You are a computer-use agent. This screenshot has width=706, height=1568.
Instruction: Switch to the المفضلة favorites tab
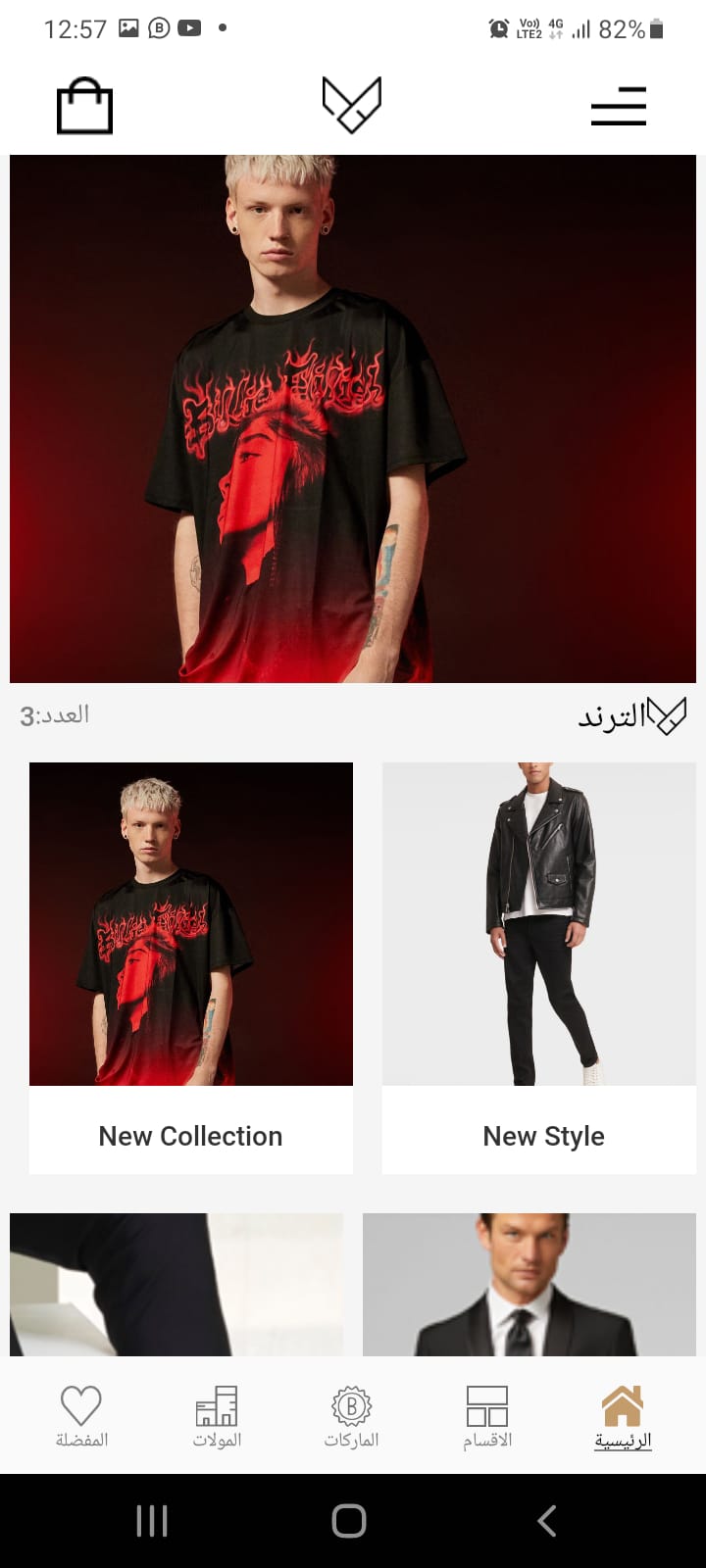pos(81,1417)
